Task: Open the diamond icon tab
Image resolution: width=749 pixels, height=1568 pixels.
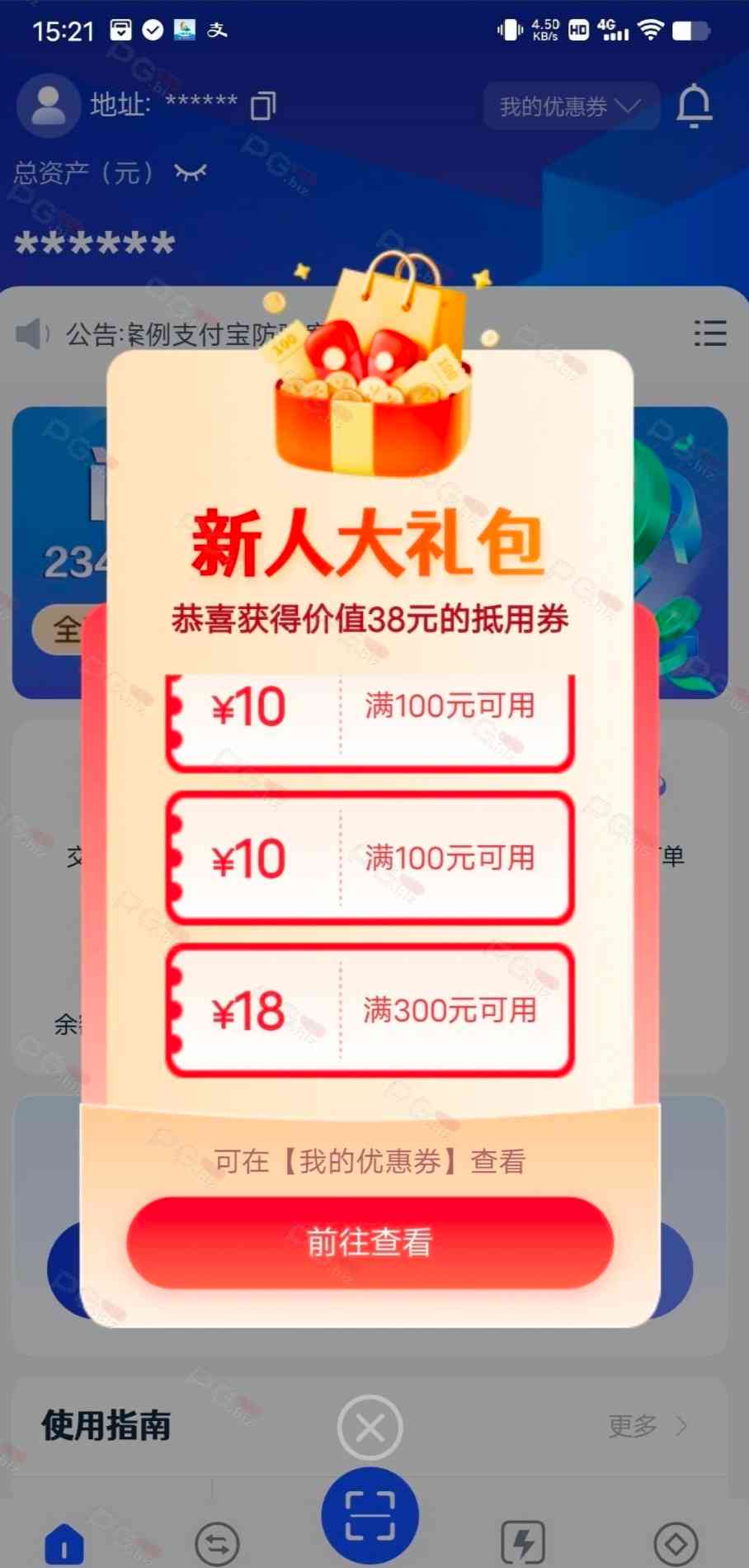Action: (x=676, y=1543)
